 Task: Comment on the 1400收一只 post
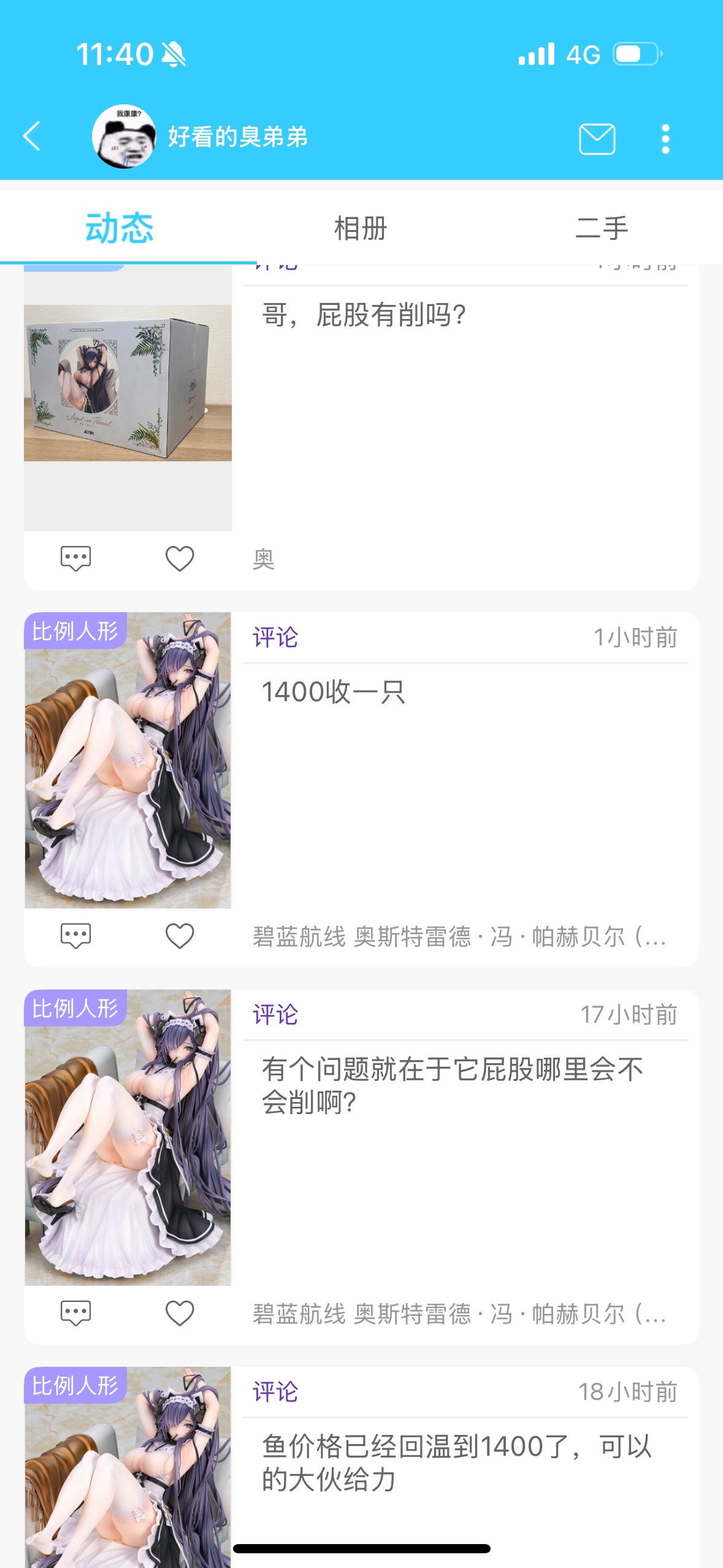click(x=76, y=936)
